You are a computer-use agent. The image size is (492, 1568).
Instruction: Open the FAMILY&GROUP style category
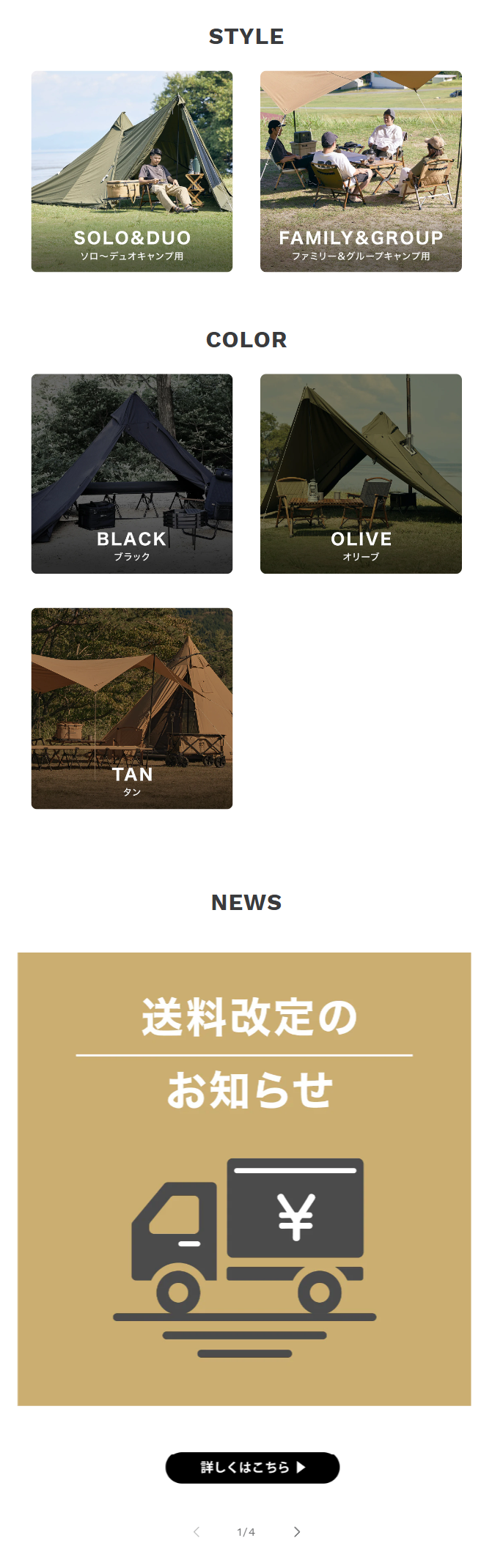point(361,171)
